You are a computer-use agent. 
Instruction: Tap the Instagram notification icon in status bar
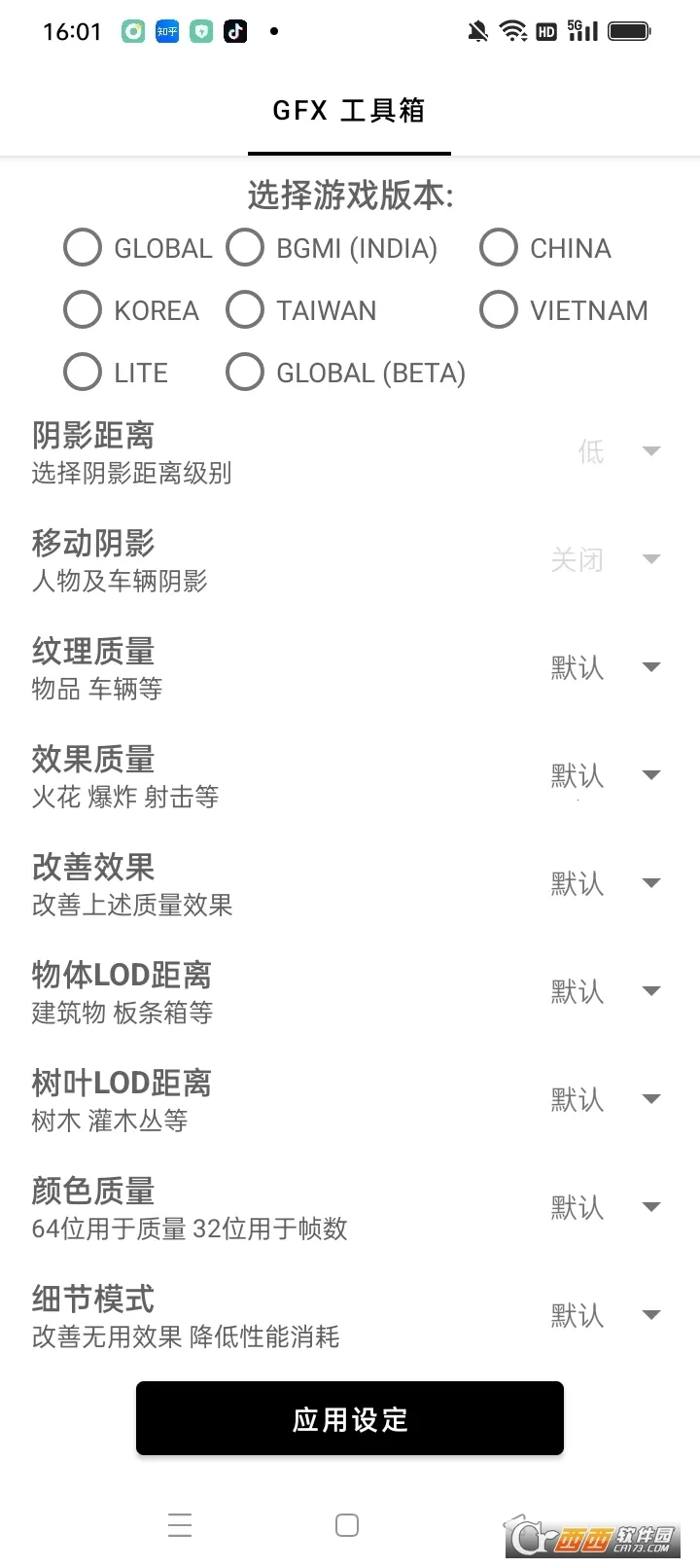(132, 31)
